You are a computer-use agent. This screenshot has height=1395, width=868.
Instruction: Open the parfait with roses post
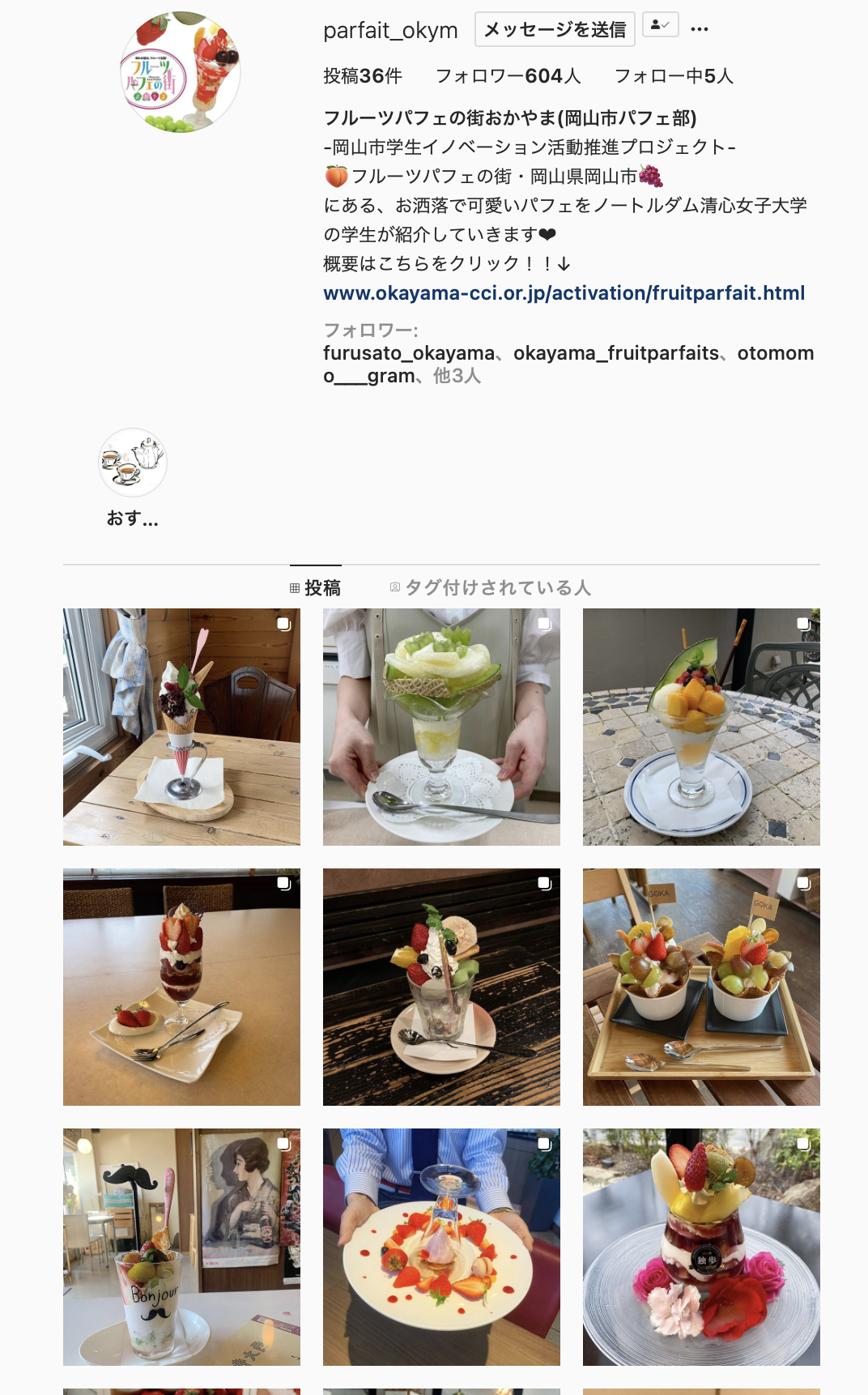point(701,1247)
